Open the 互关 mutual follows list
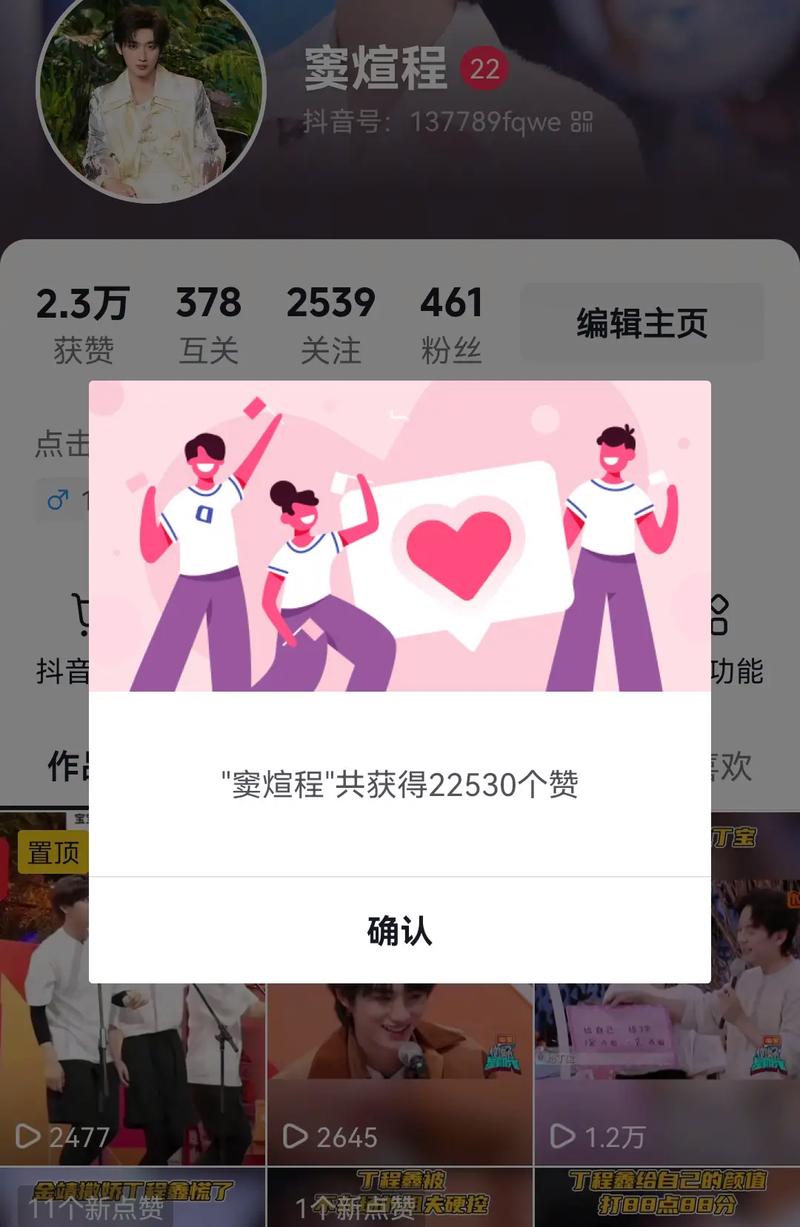The width and height of the screenshot is (800, 1227). [x=208, y=324]
